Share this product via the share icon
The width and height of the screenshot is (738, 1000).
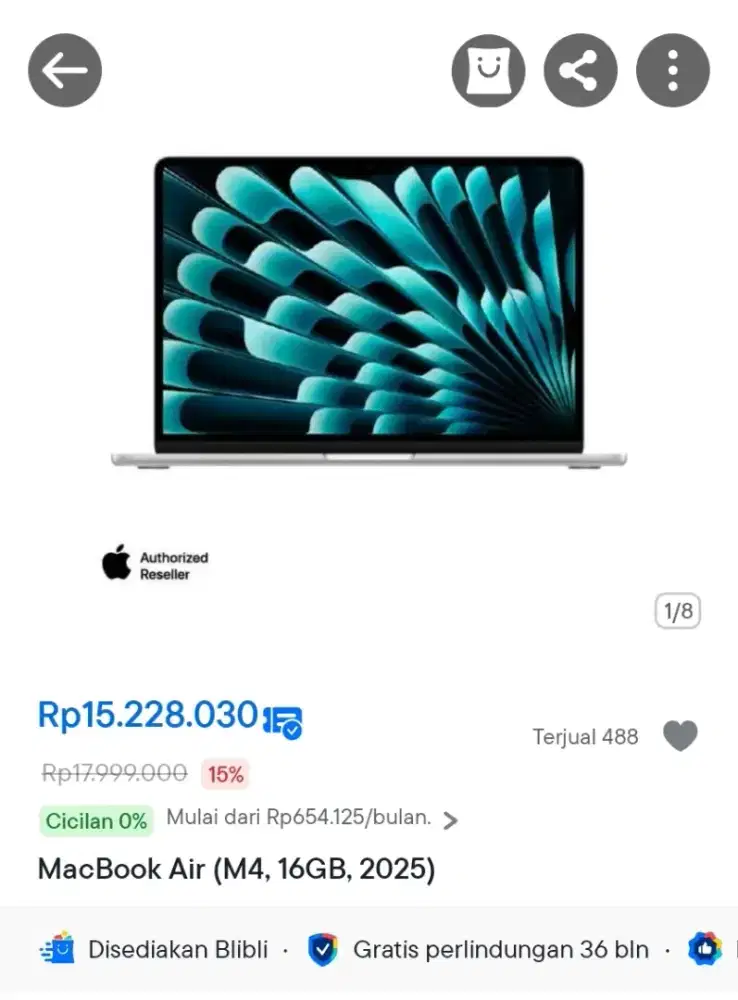pyautogui.click(x=580, y=70)
